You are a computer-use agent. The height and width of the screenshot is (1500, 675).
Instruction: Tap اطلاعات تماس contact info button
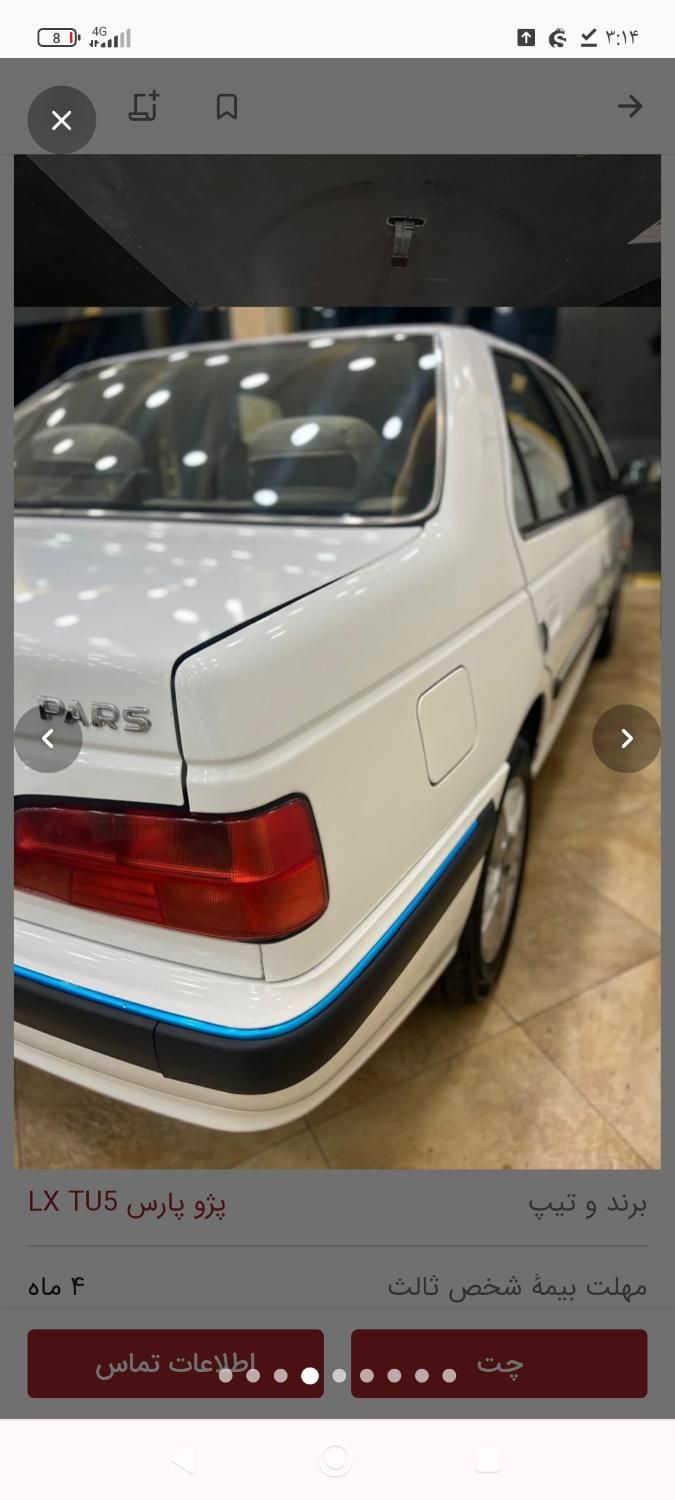tap(175, 1363)
